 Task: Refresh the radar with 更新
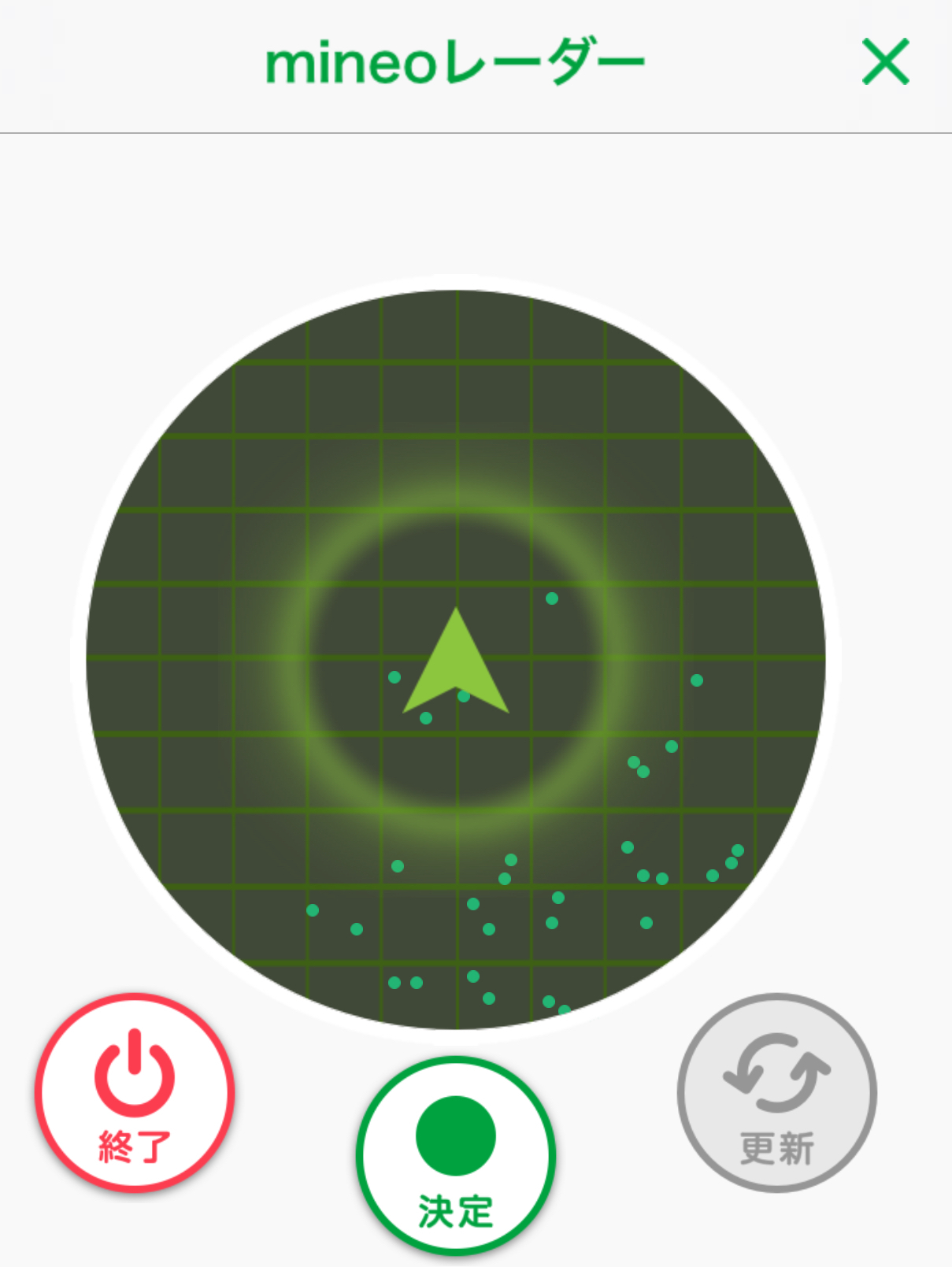776,1093
